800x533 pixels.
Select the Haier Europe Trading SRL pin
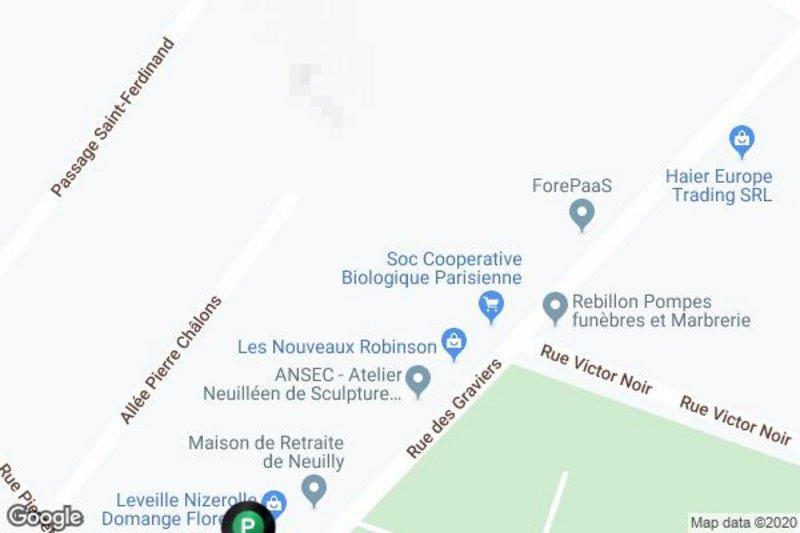click(x=741, y=140)
